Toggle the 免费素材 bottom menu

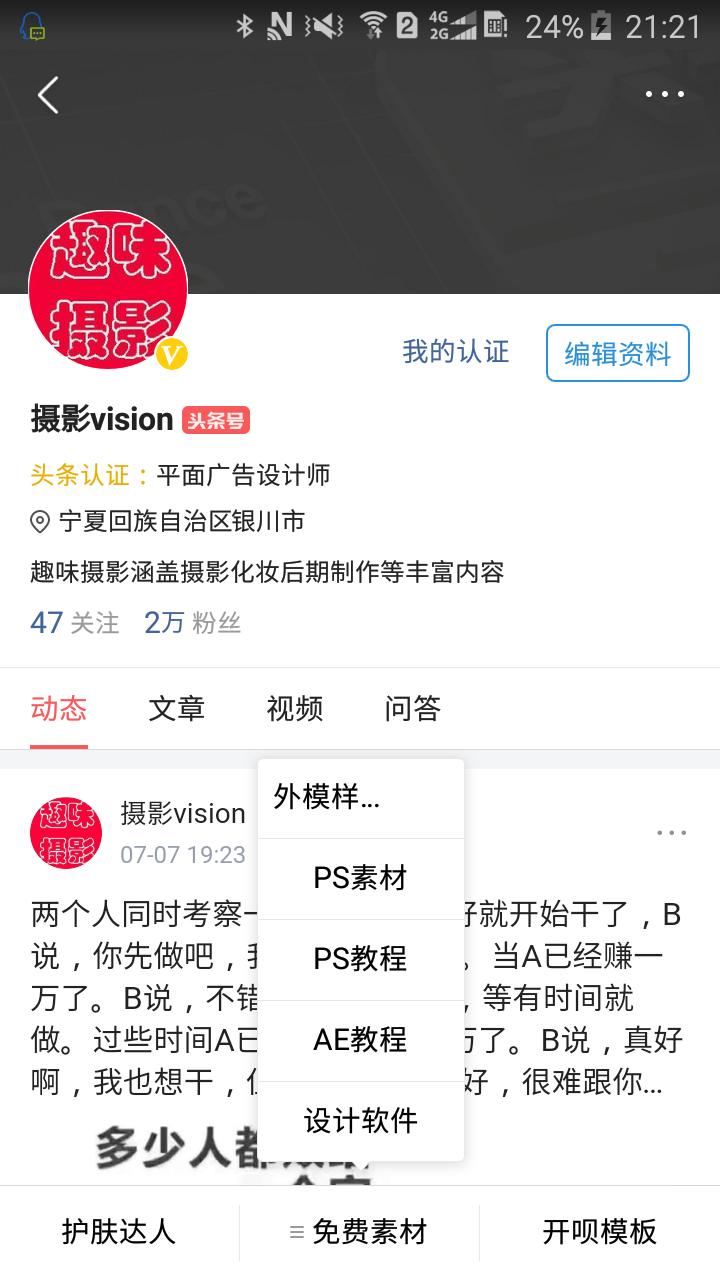click(x=359, y=1232)
